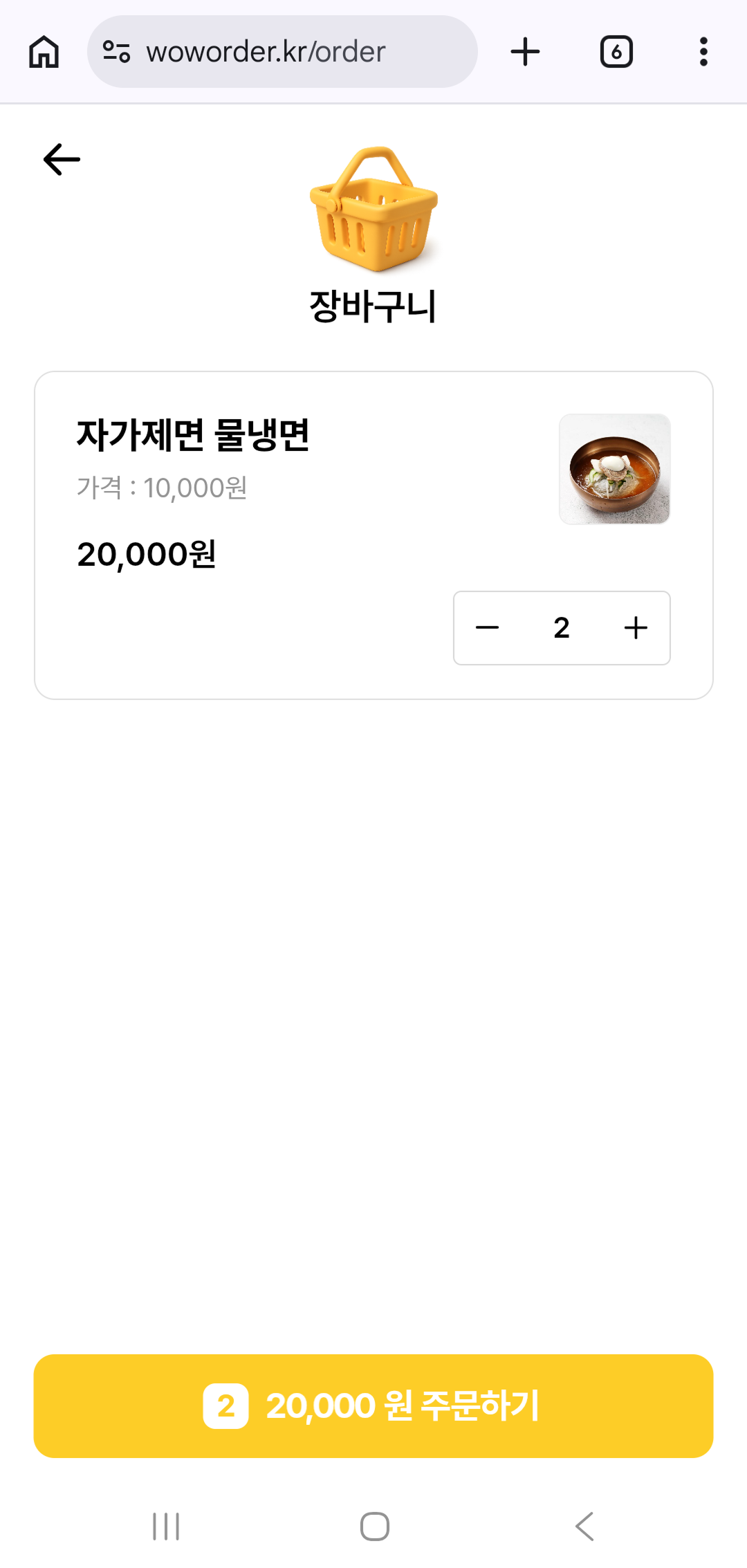Open the browser three-dot menu
Viewport: 747px width, 1568px height.
tap(703, 50)
